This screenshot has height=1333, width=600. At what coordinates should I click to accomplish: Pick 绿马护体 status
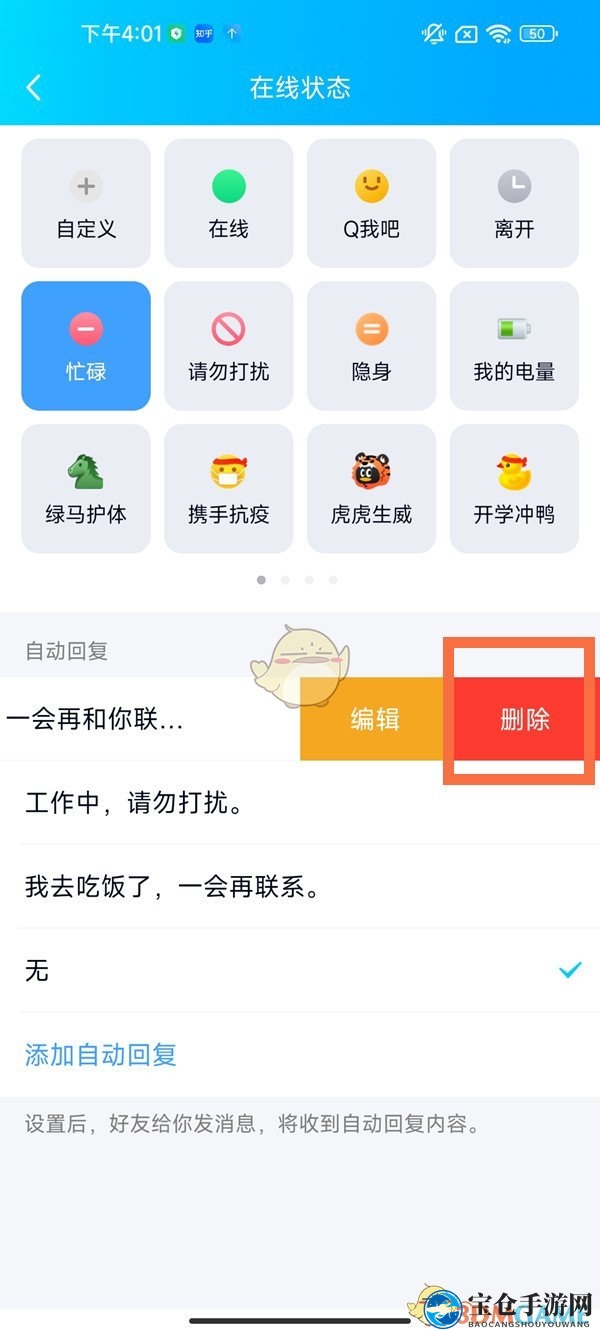86,489
